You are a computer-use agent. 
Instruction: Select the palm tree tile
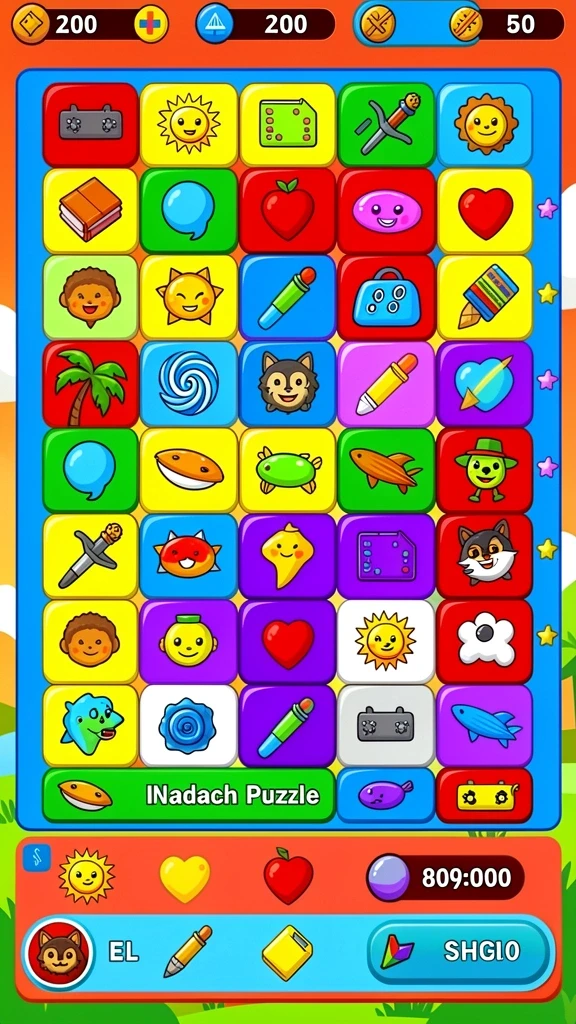coord(91,383)
